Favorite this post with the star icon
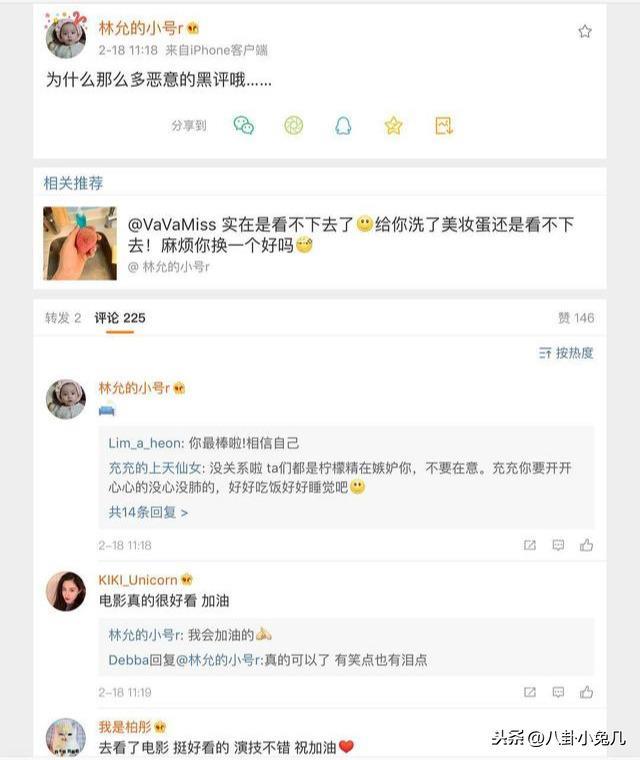The image size is (640, 760). click(585, 32)
